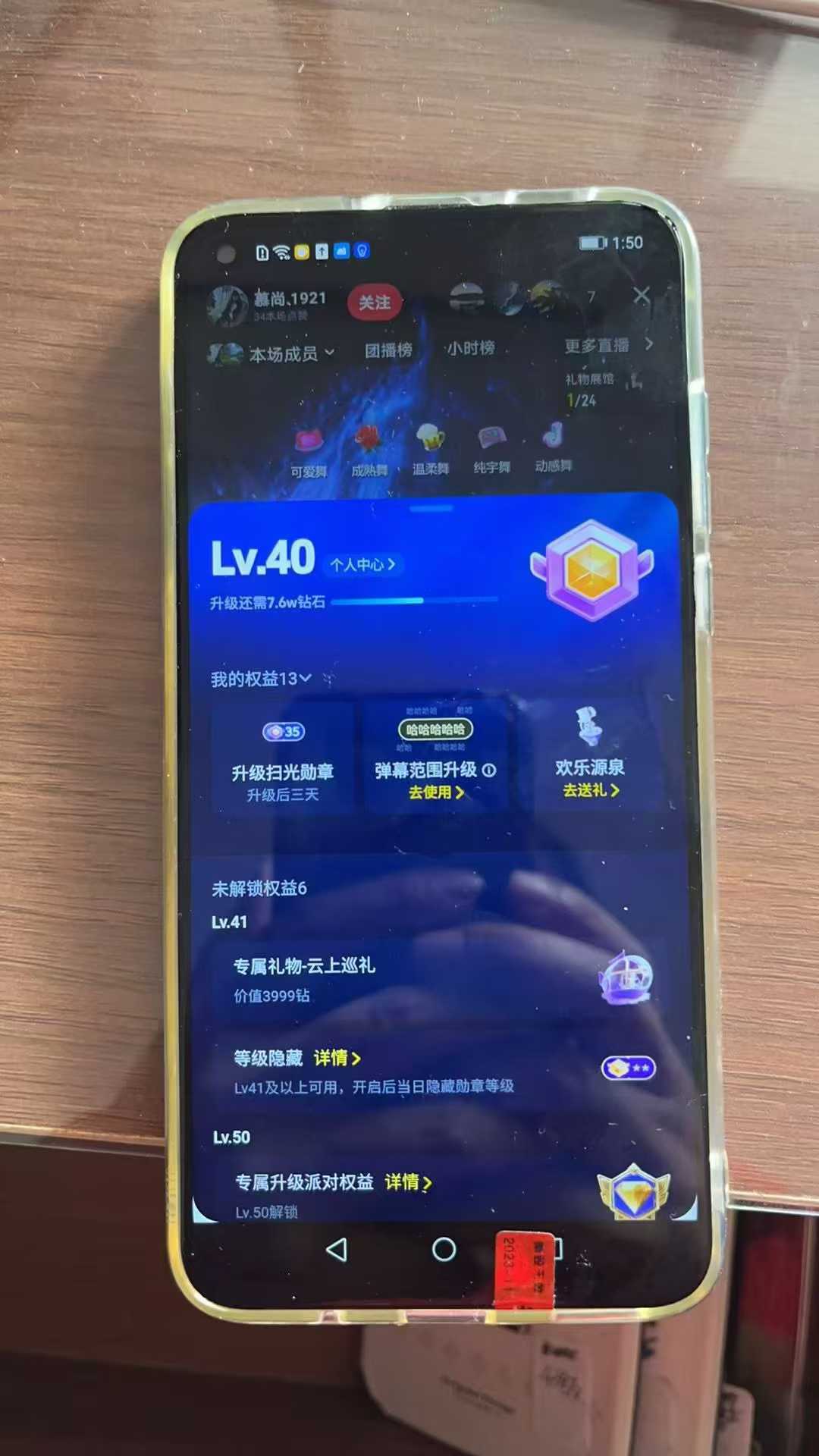Go back with system back button
The width and height of the screenshot is (819, 1456).
click(337, 1250)
